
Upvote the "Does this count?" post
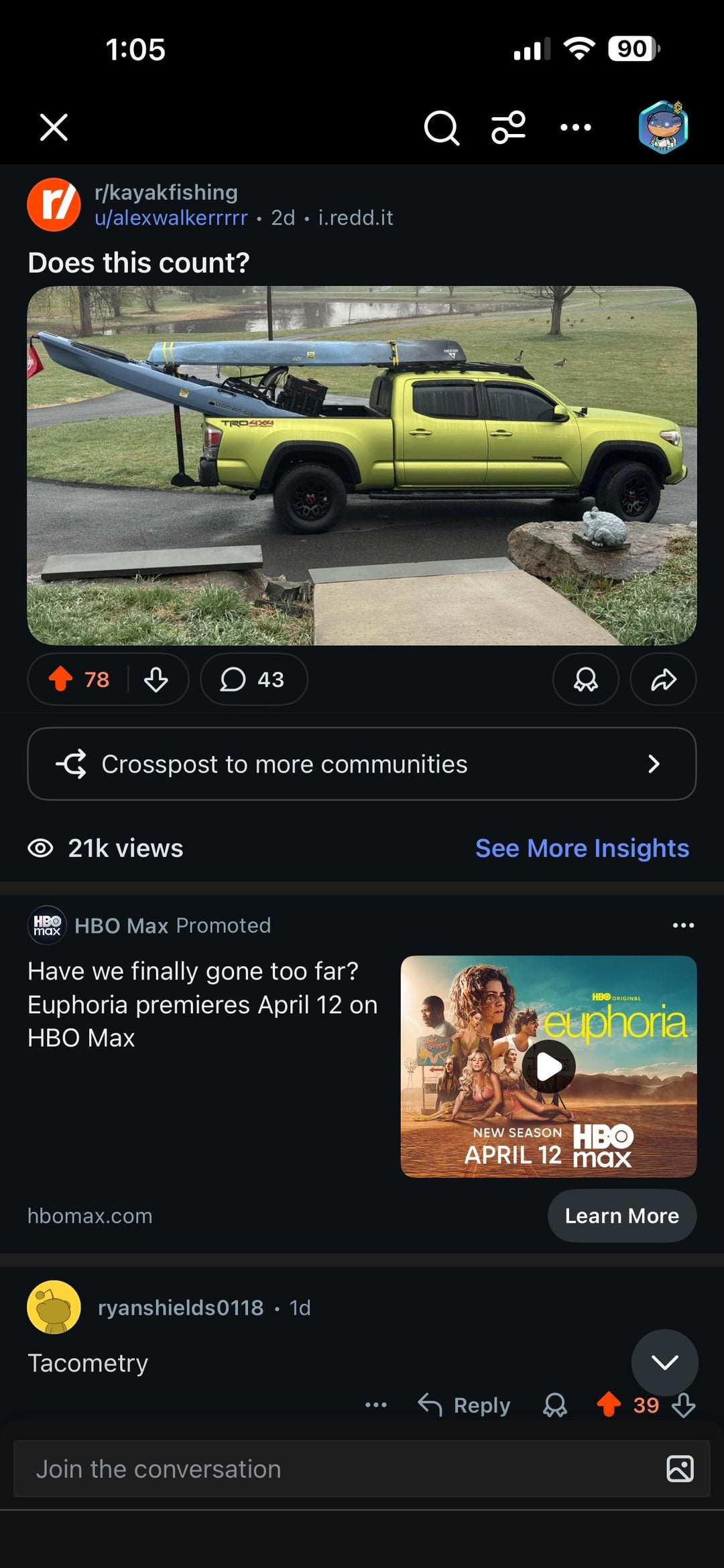[61, 679]
